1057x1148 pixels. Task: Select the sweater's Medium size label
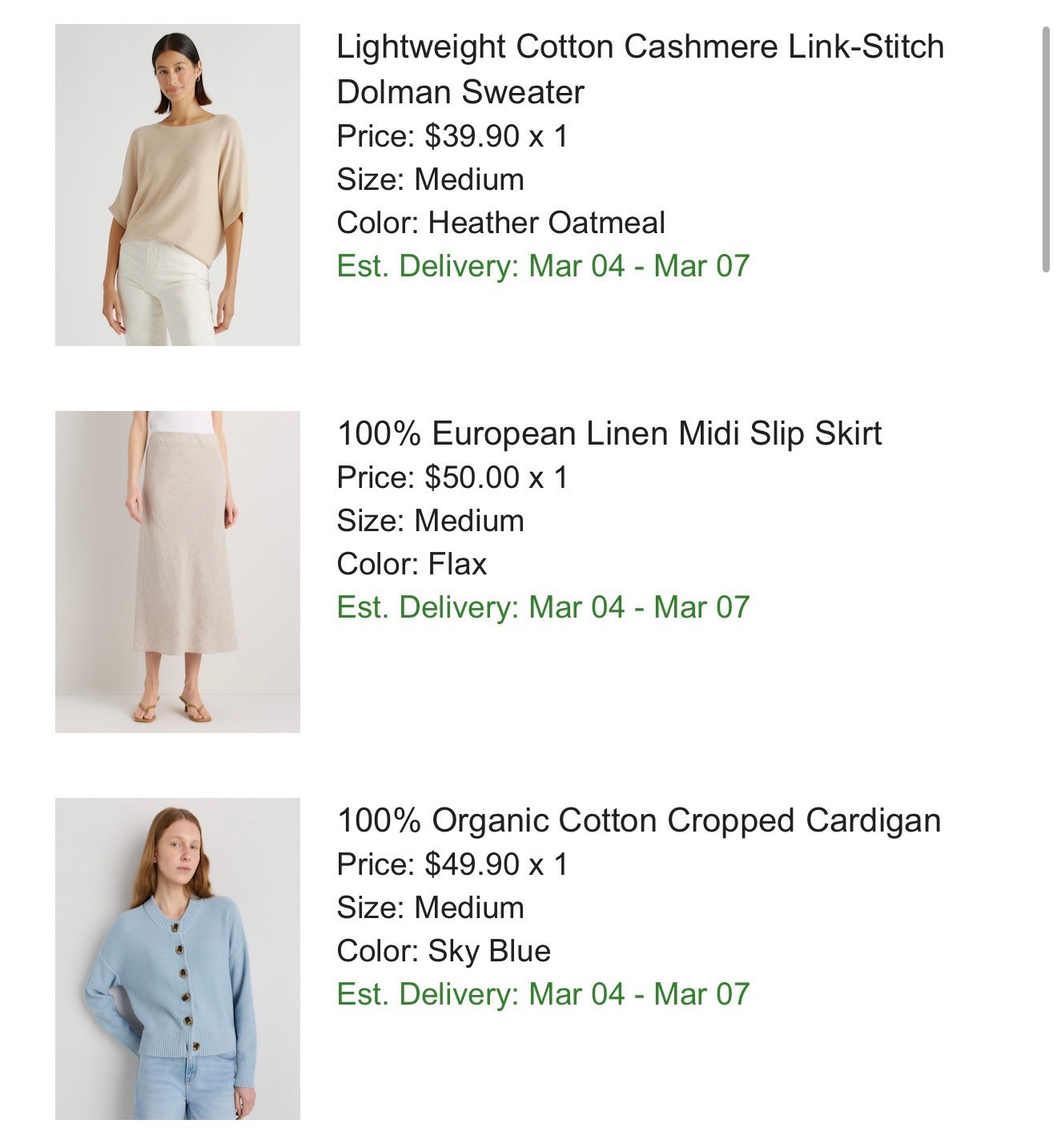(430, 179)
